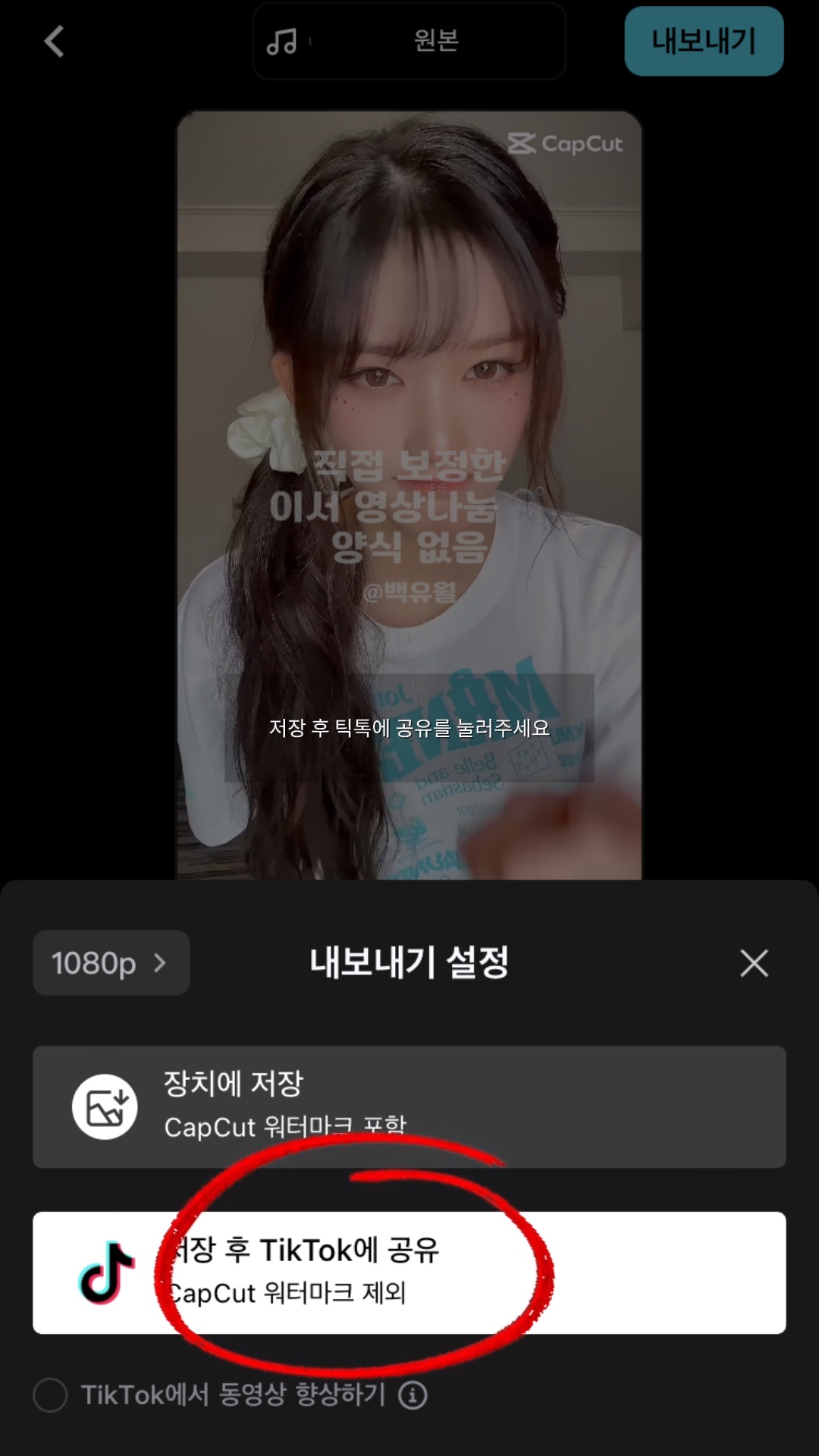Close the 내보내기 설정 panel
Viewport: 819px width, 1456px height.
coord(754,963)
